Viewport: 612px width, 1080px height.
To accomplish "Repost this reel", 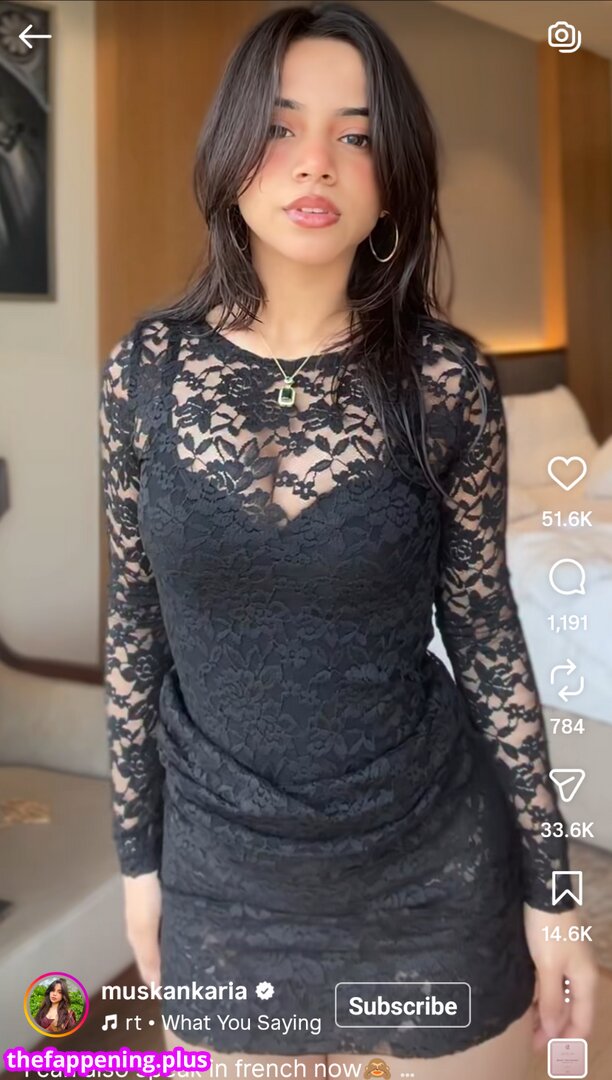I will (567, 680).
